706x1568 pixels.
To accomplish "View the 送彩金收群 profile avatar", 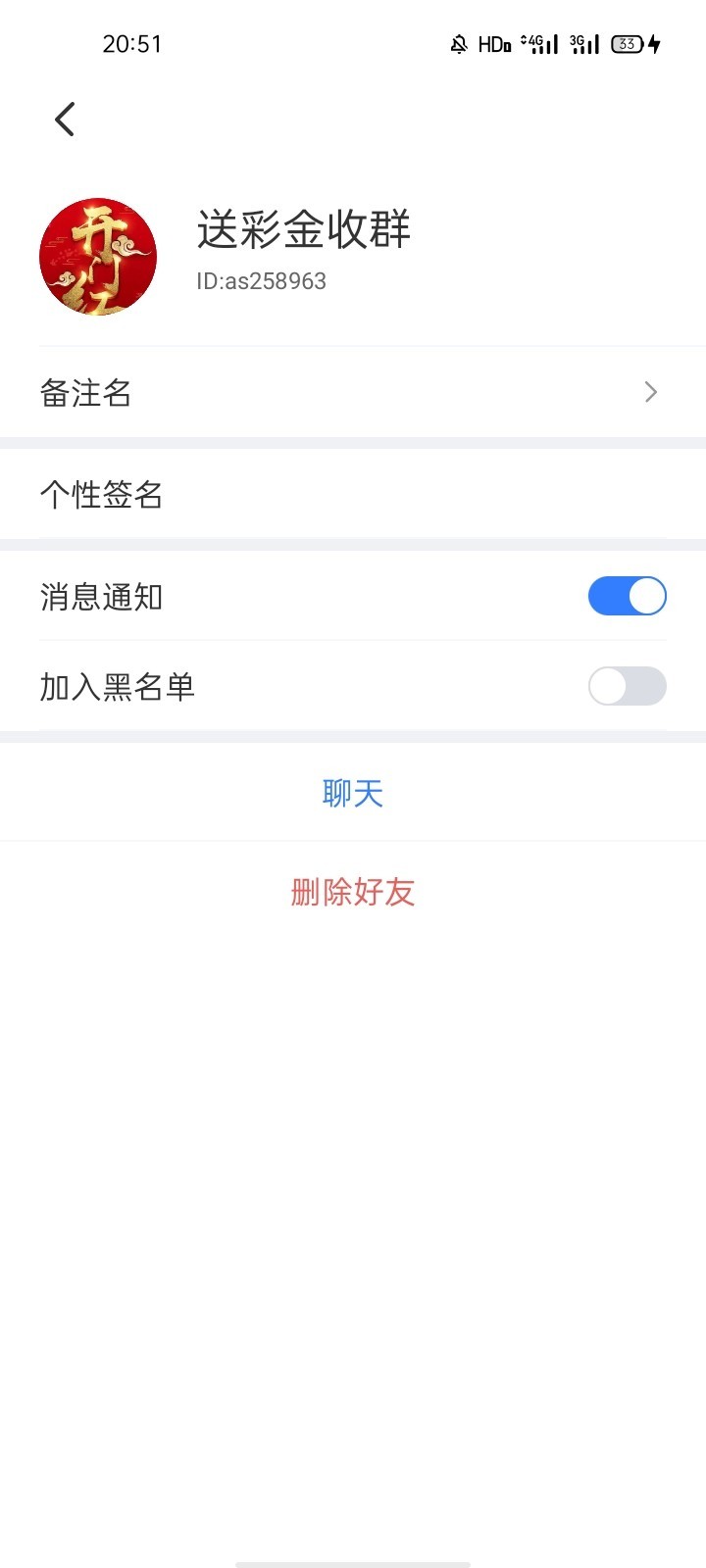I will (x=98, y=257).
